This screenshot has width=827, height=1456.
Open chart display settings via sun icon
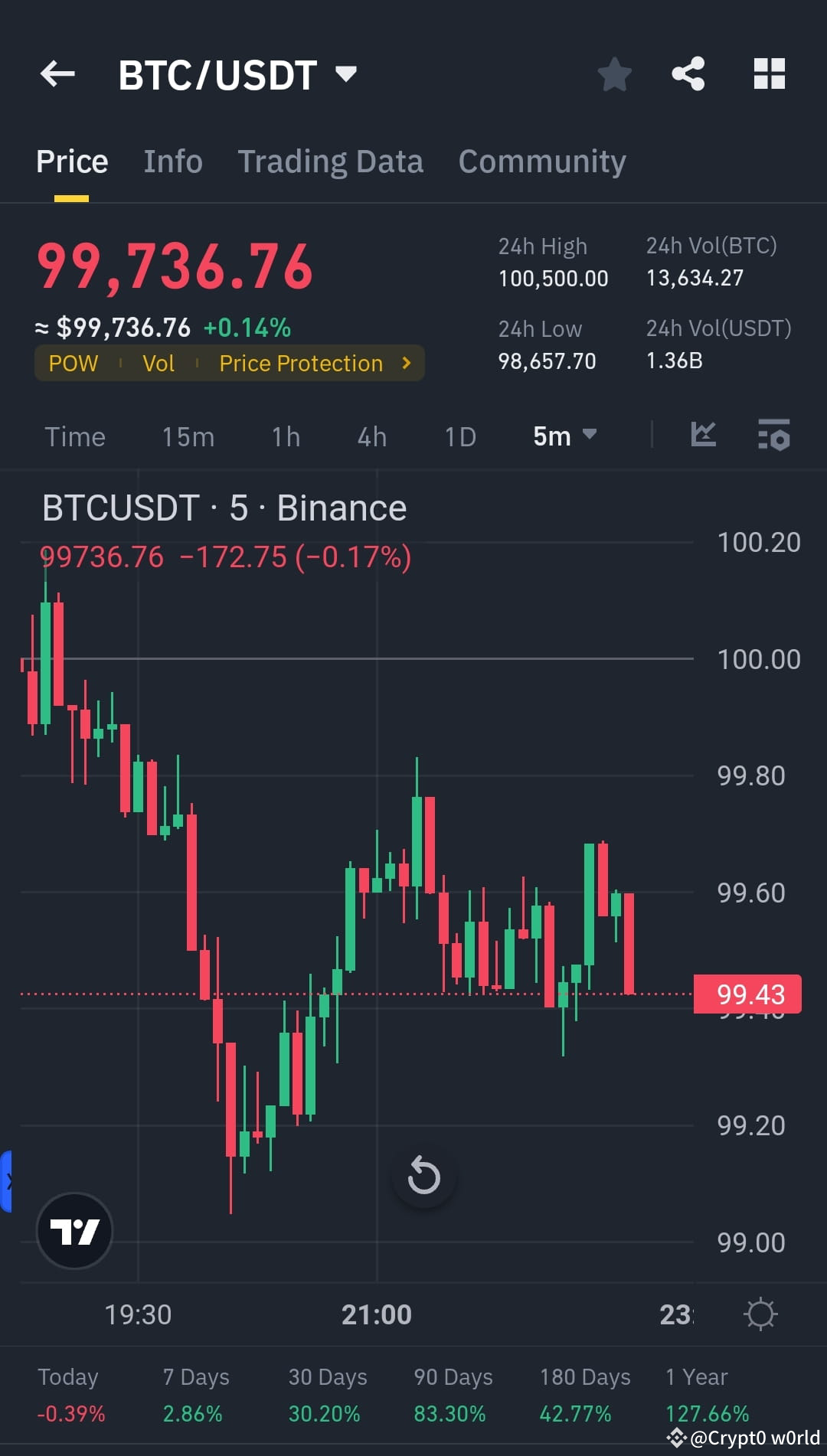pos(759,1314)
